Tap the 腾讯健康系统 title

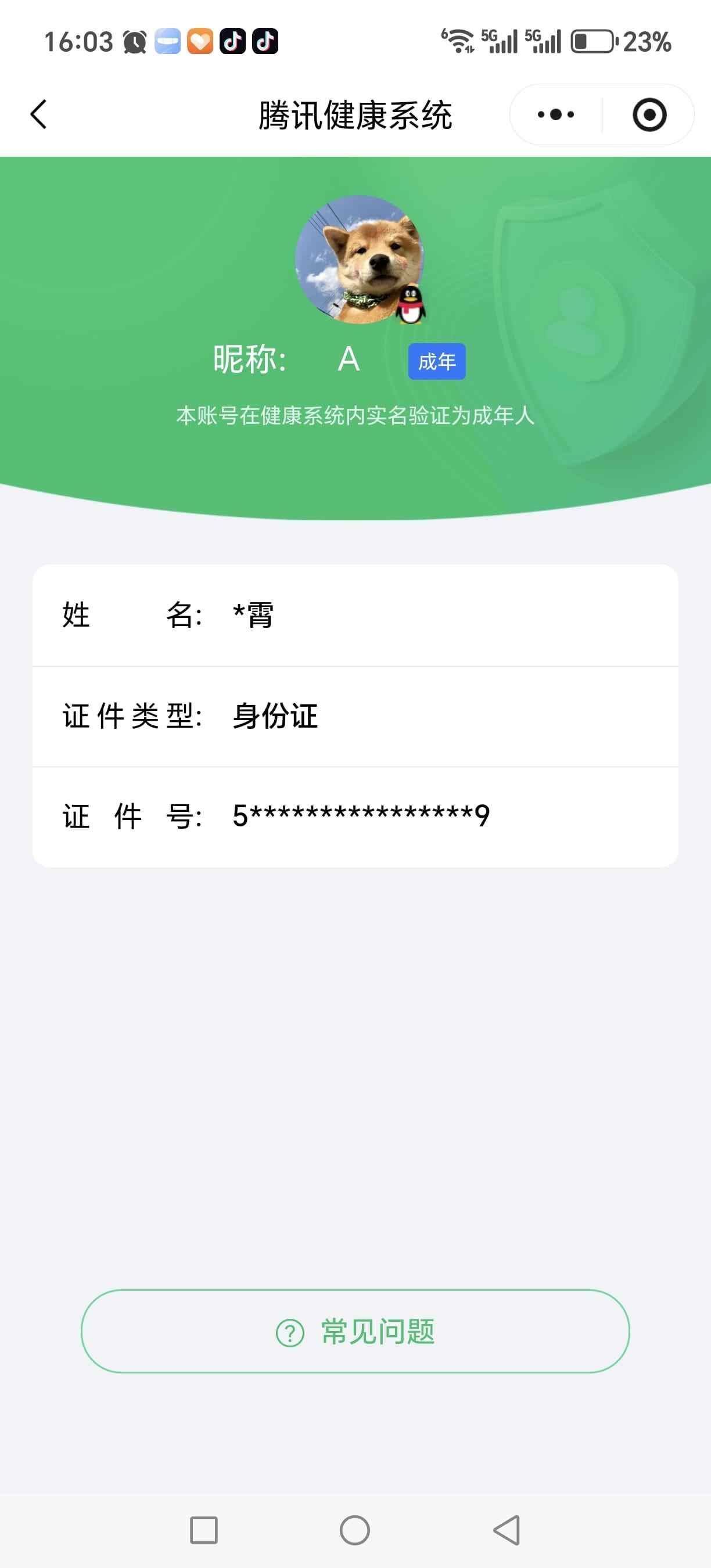(355, 116)
